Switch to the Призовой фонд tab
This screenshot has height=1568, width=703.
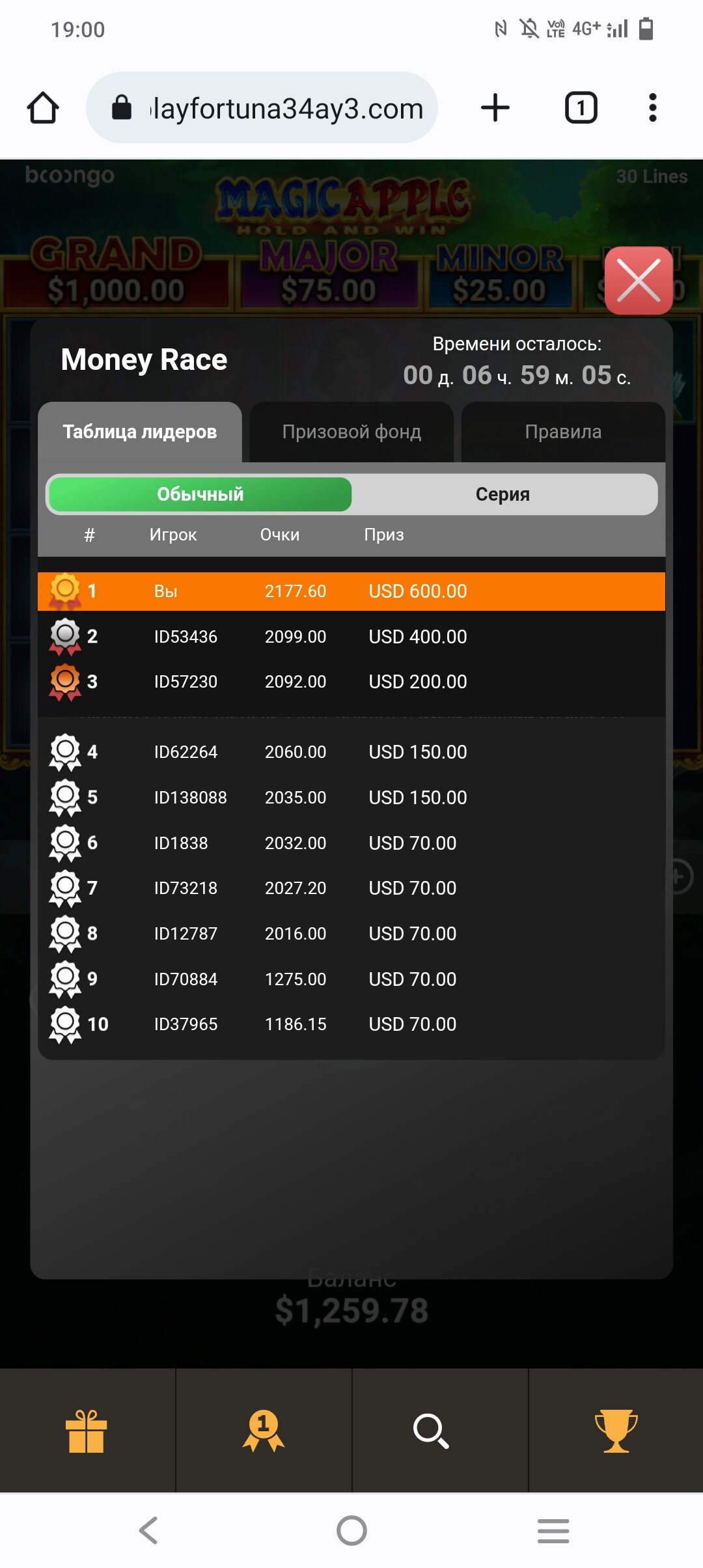click(x=351, y=432)
